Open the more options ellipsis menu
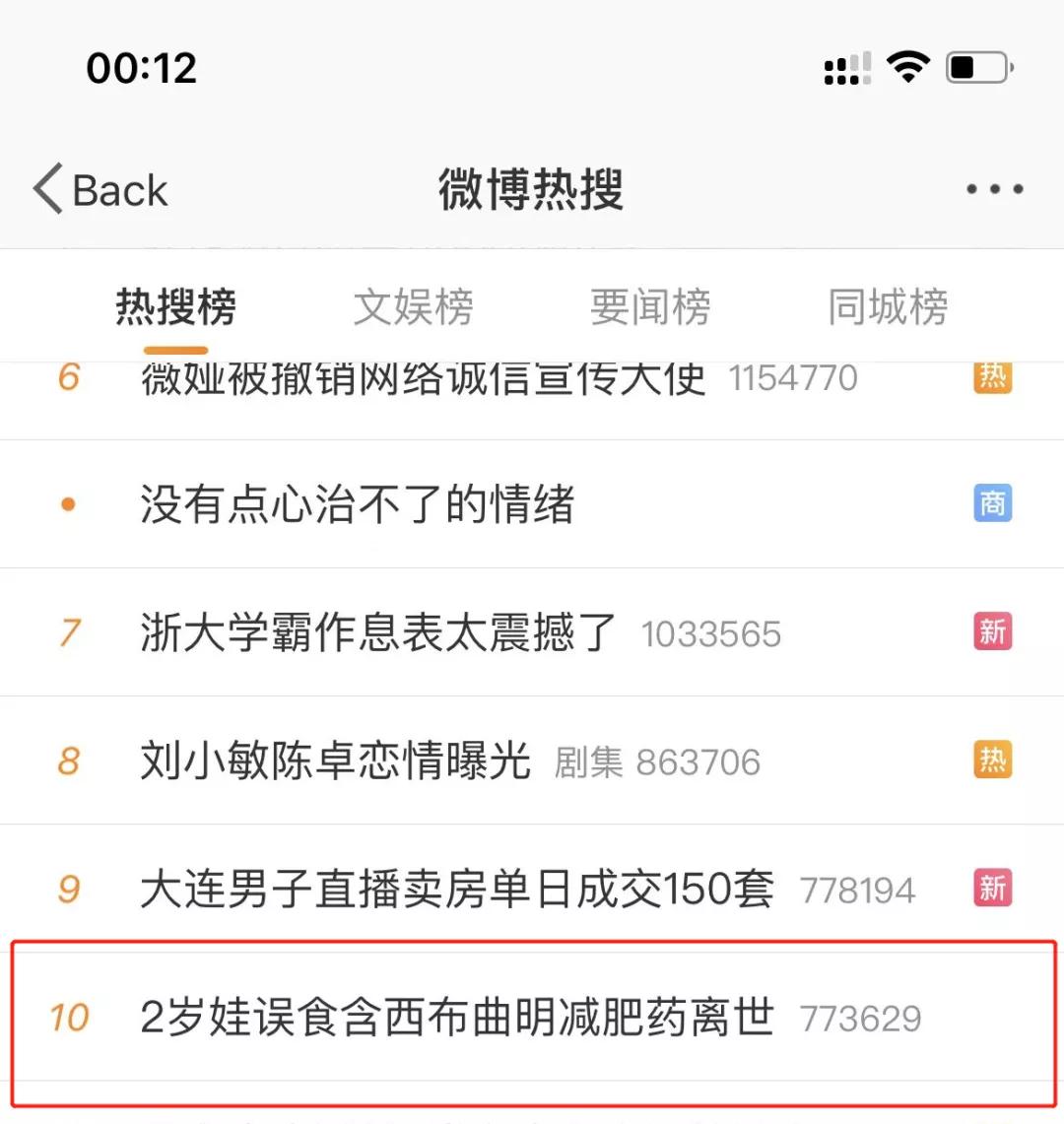The image size is (1064, 1124). (x=993, y=189)
